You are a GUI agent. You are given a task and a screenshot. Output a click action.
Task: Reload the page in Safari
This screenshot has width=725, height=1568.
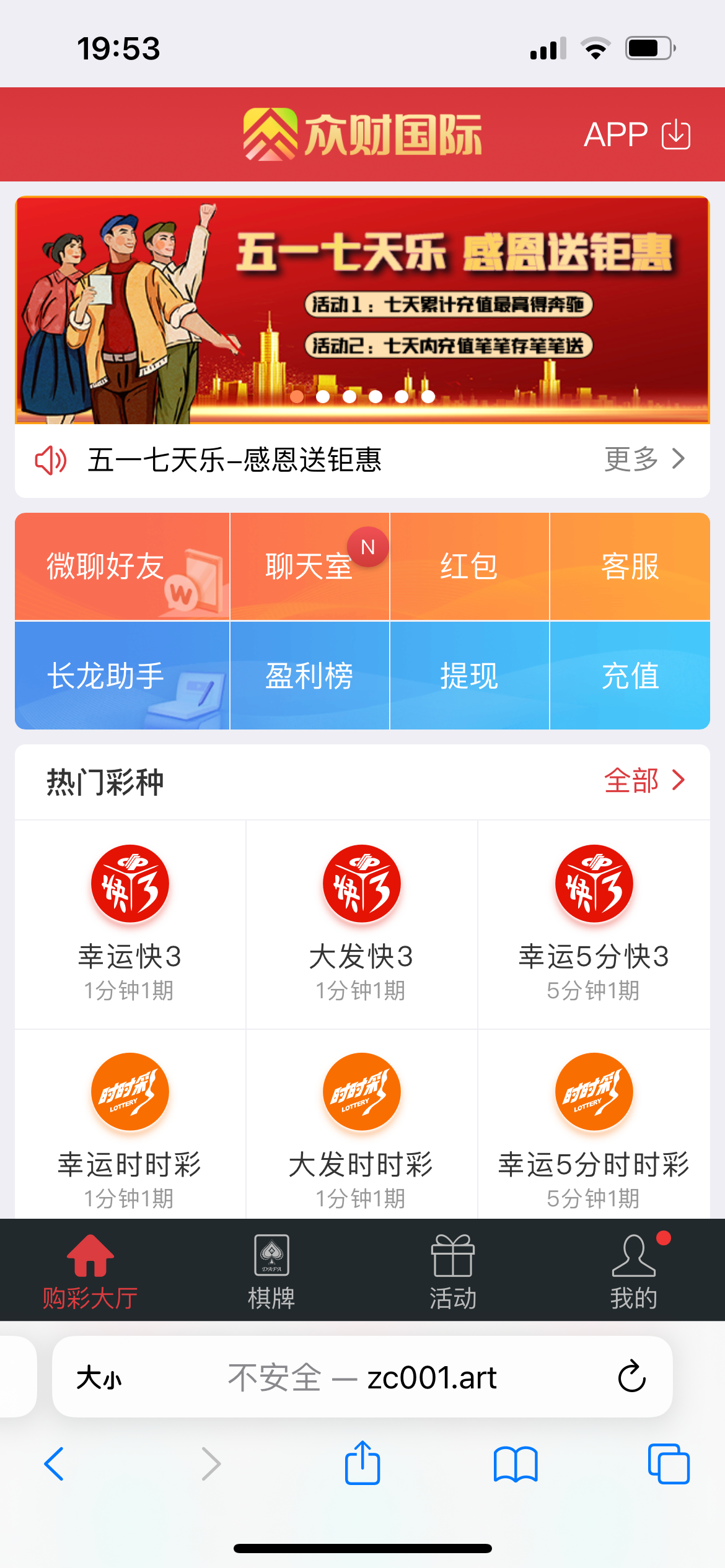[x=631, y=1377]
